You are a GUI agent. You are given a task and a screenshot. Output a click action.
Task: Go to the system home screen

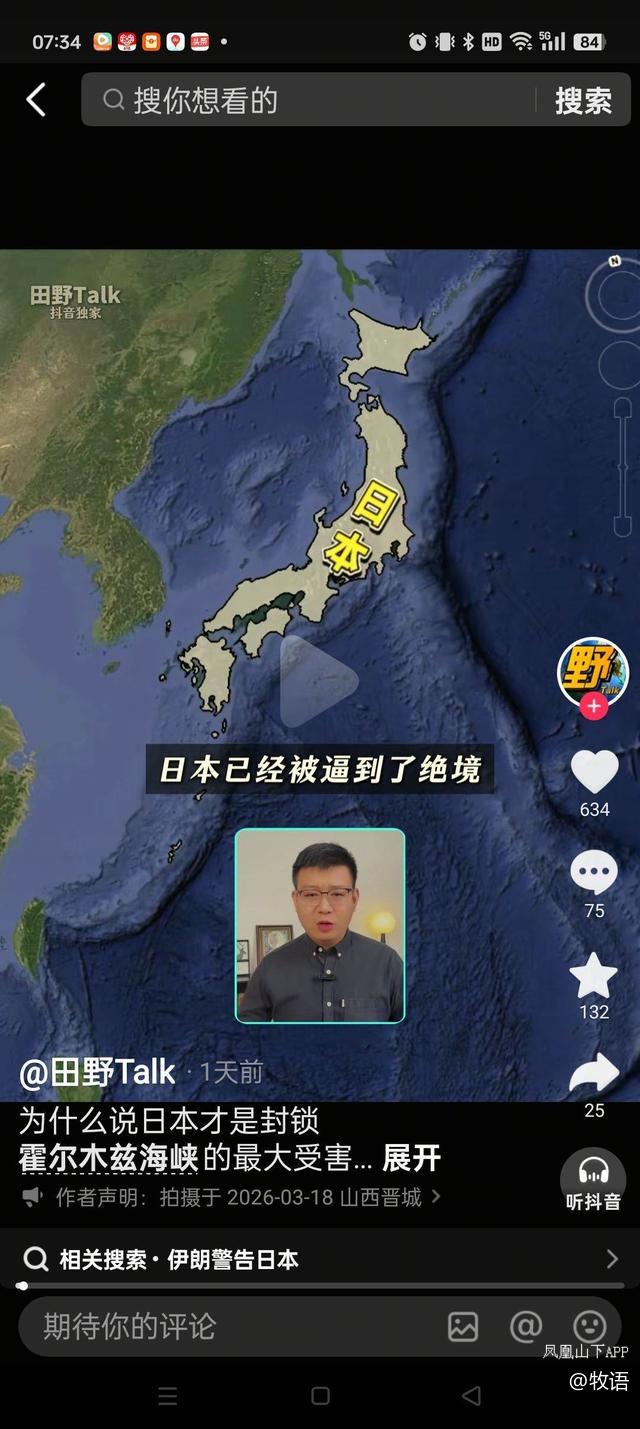320,1396
